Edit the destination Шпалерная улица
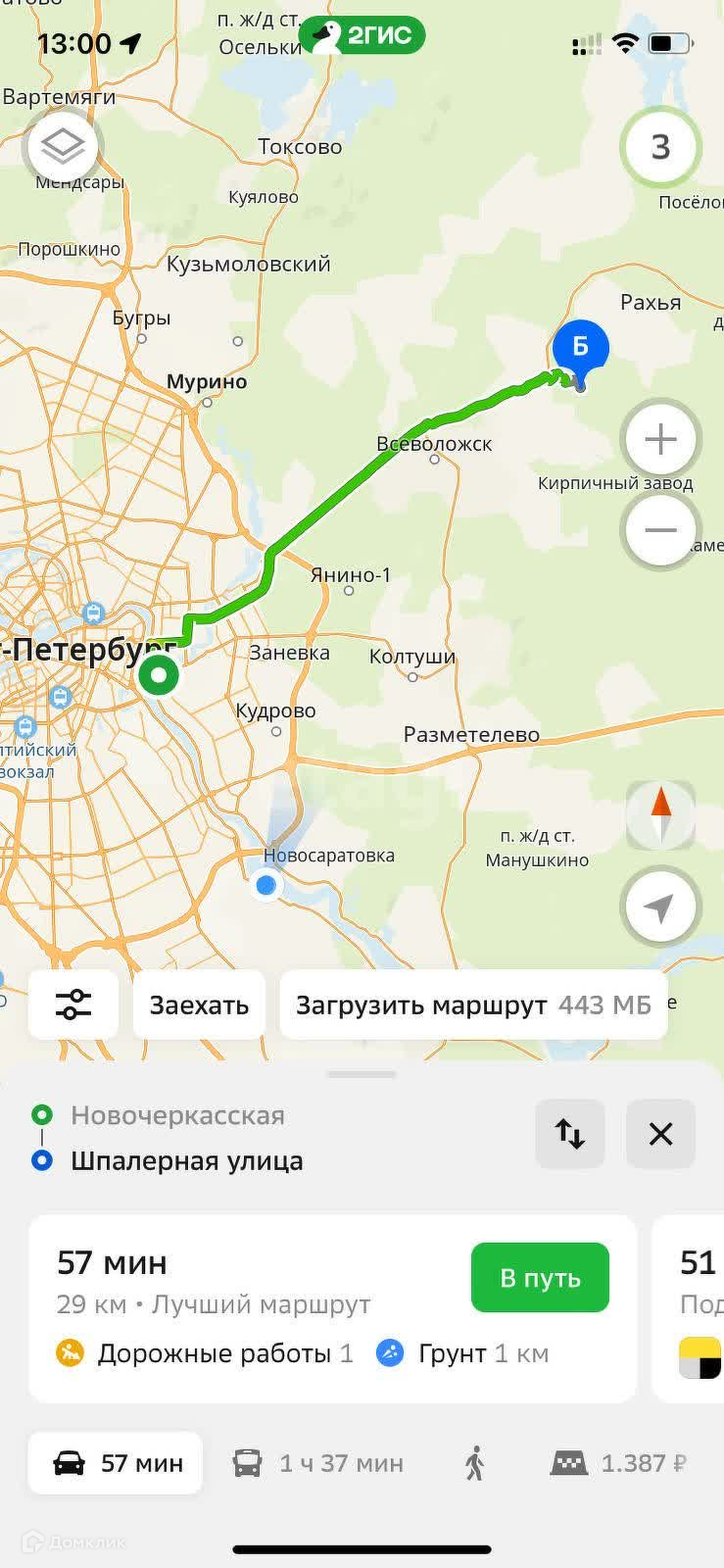Screen dimensions: 724x1568 [x=186, y=1161]
